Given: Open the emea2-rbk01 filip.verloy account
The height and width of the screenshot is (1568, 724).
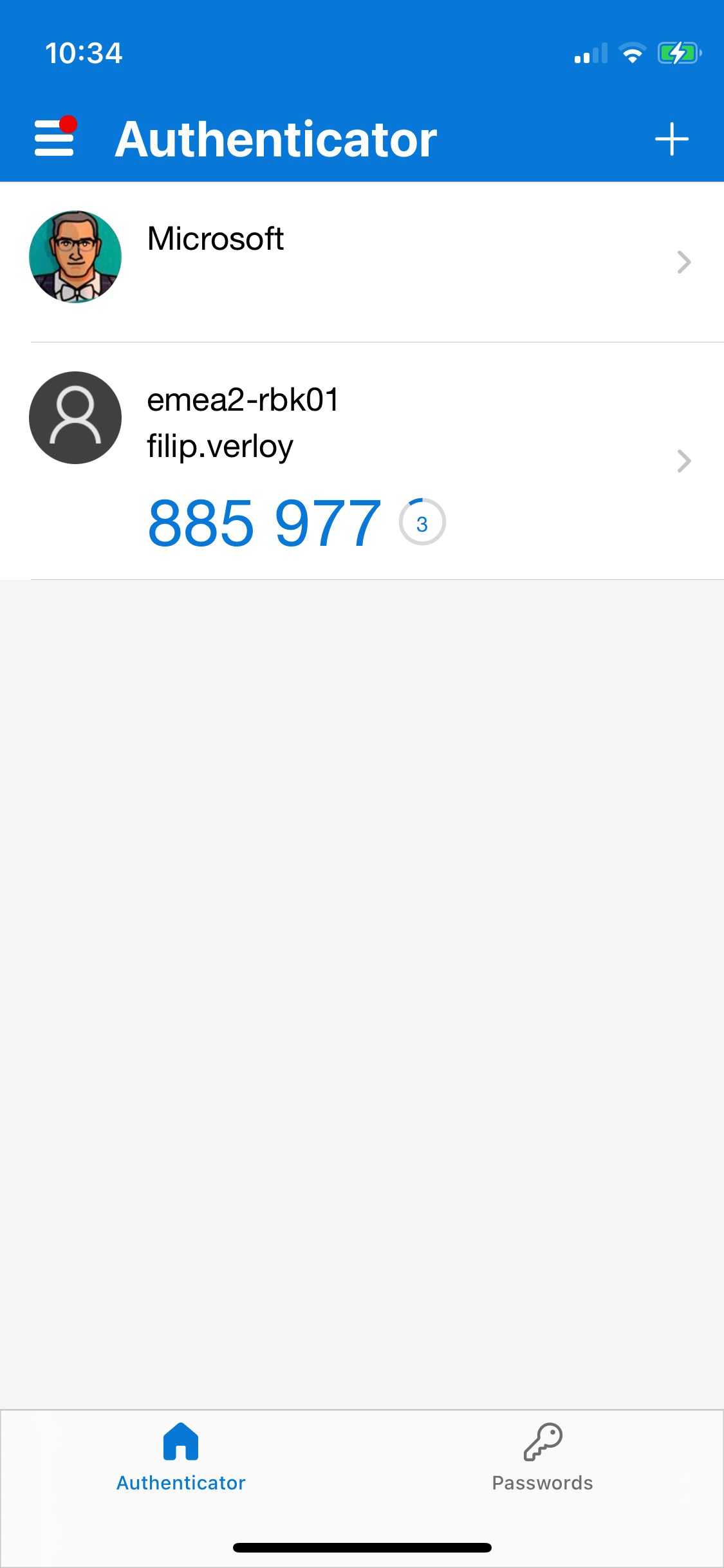Looking at the screenshot, I should 362,462.
